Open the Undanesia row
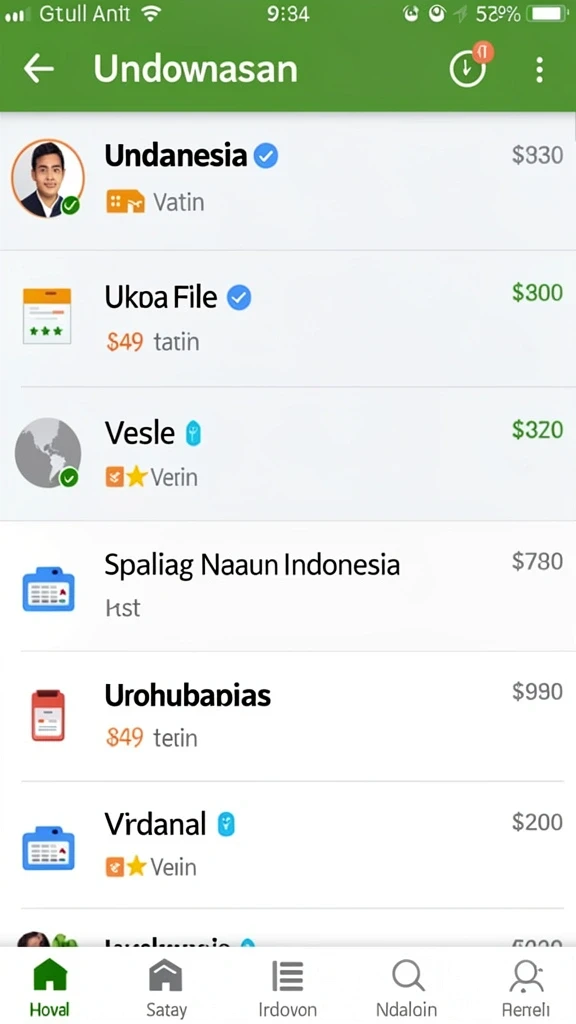Image resolution: width=576 pixels, height=1024 pixels. 288,180
